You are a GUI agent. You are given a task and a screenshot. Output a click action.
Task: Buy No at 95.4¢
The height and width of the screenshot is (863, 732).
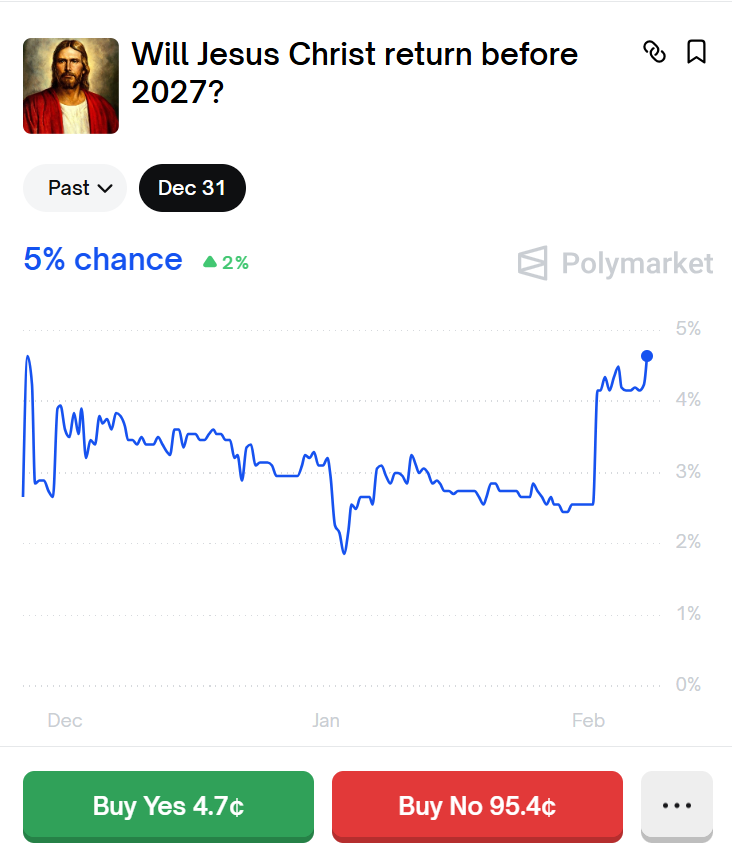[477, 805]
